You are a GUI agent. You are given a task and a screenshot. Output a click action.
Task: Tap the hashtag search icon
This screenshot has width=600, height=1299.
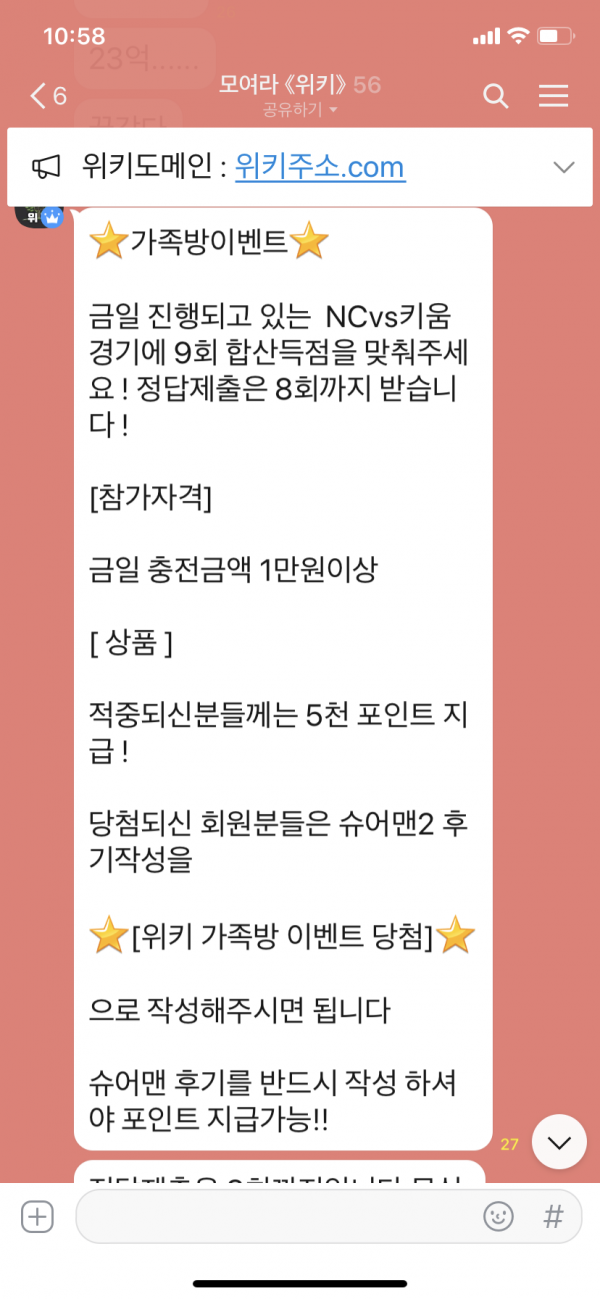coord(553,1217)
